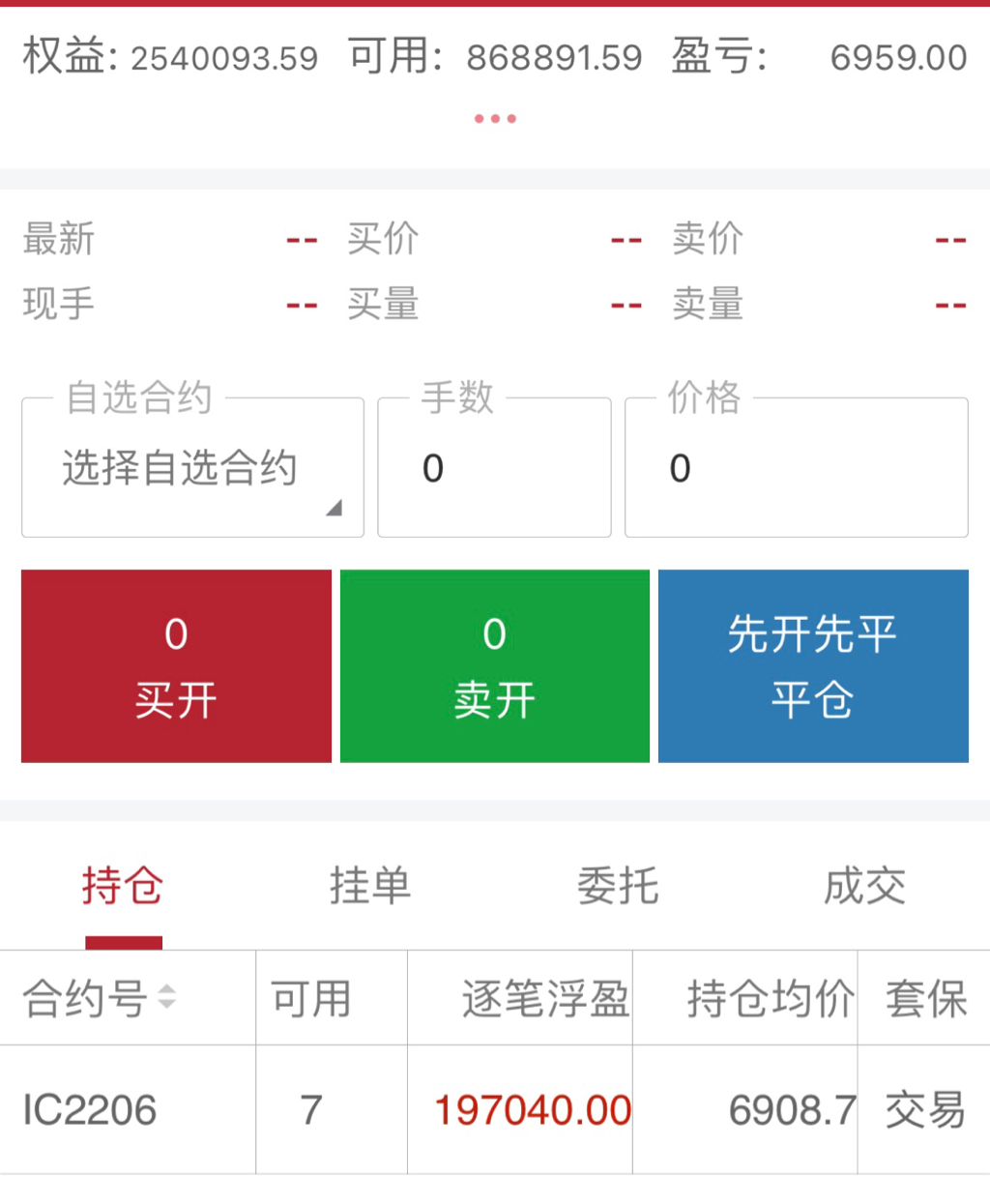
Task: Tap the 手数 quantity input field
Action: tap(494, 469)
